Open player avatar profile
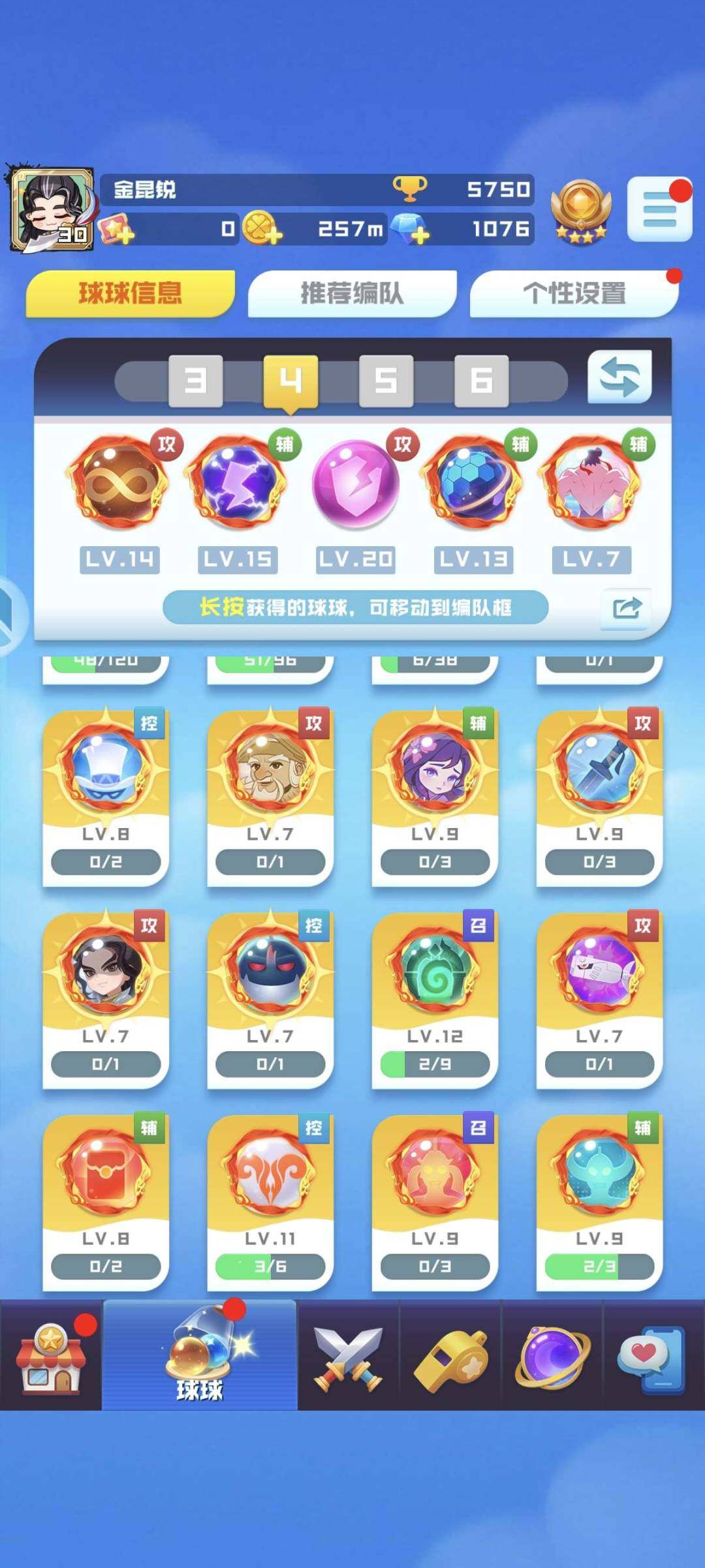 [x=52, y=210]
